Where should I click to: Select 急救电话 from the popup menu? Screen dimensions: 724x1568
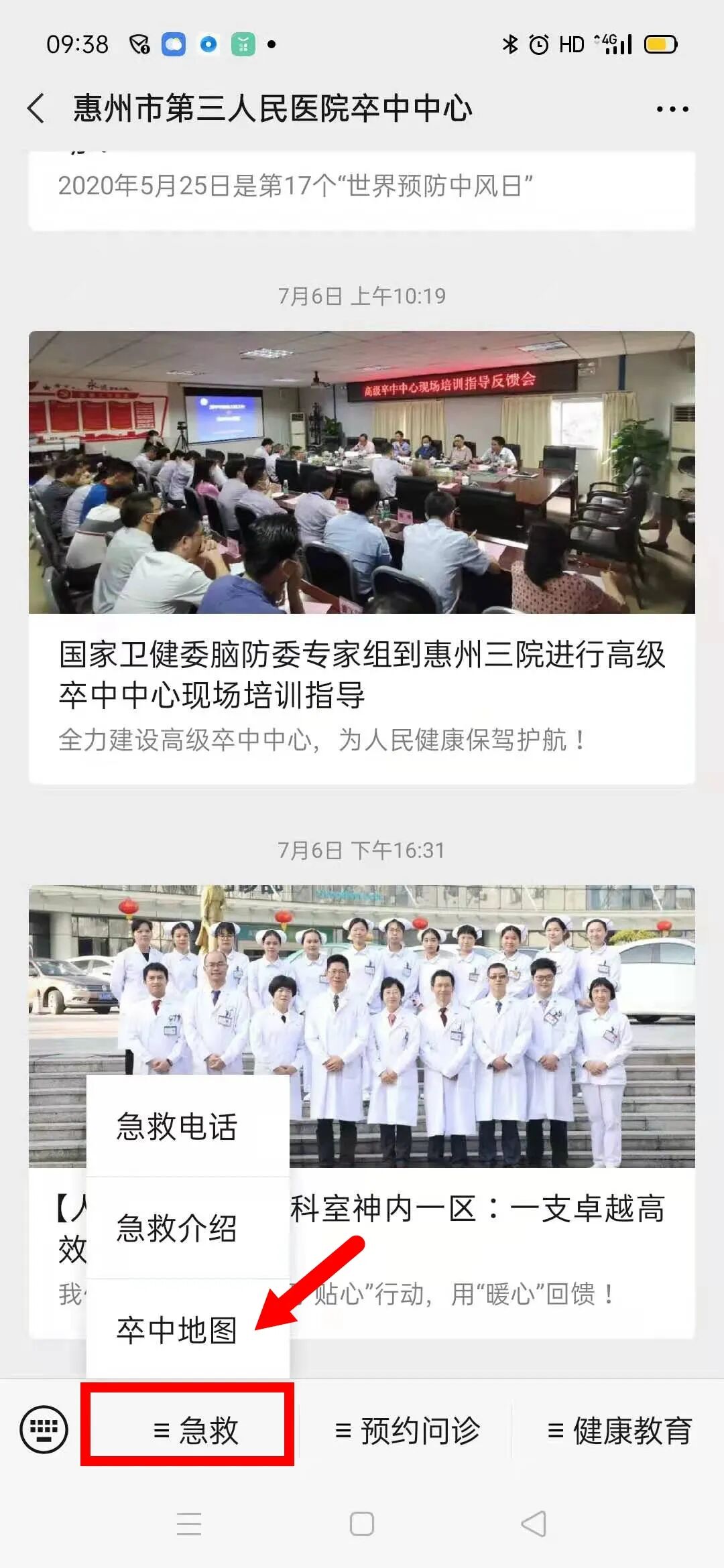point(177,1127)
